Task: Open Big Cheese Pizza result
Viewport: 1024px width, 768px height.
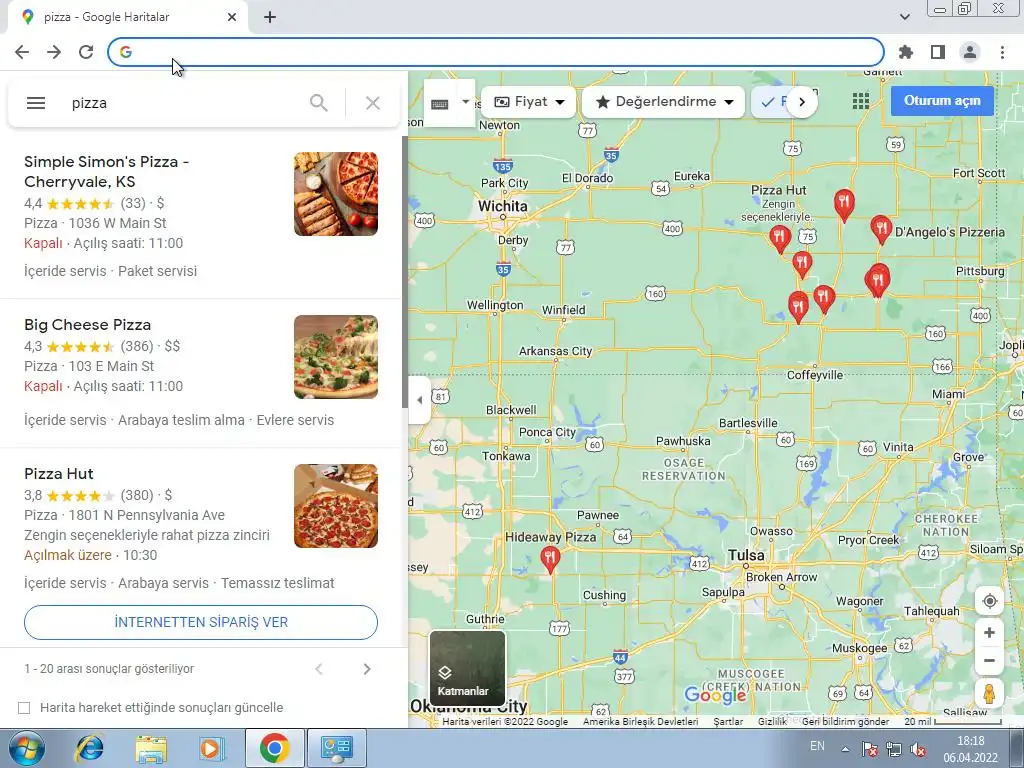Action: point(88,325)
